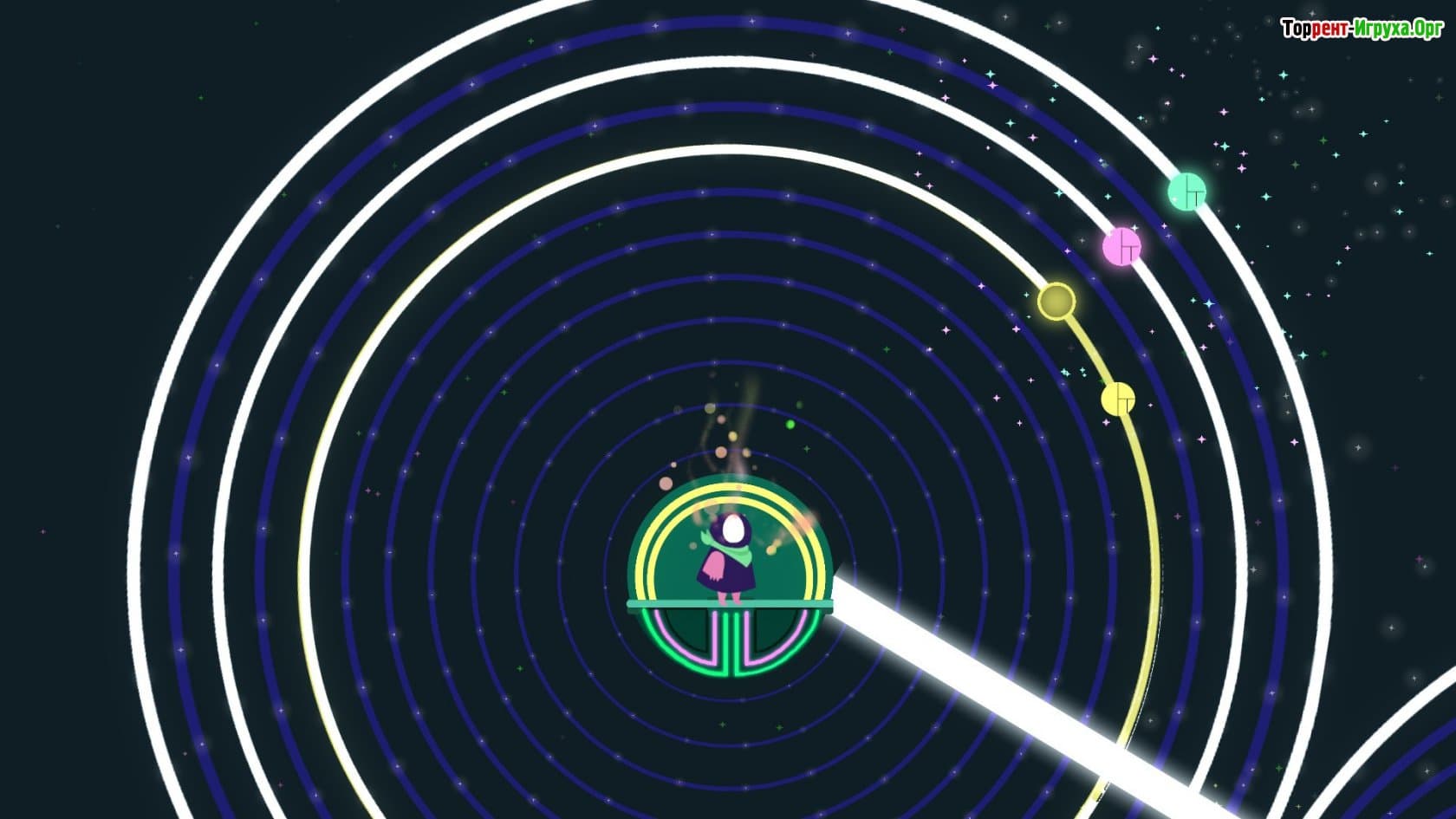Tap the hooded character inside the green dome
Viewport: 1456px width, 819px height.
(728, 559)
